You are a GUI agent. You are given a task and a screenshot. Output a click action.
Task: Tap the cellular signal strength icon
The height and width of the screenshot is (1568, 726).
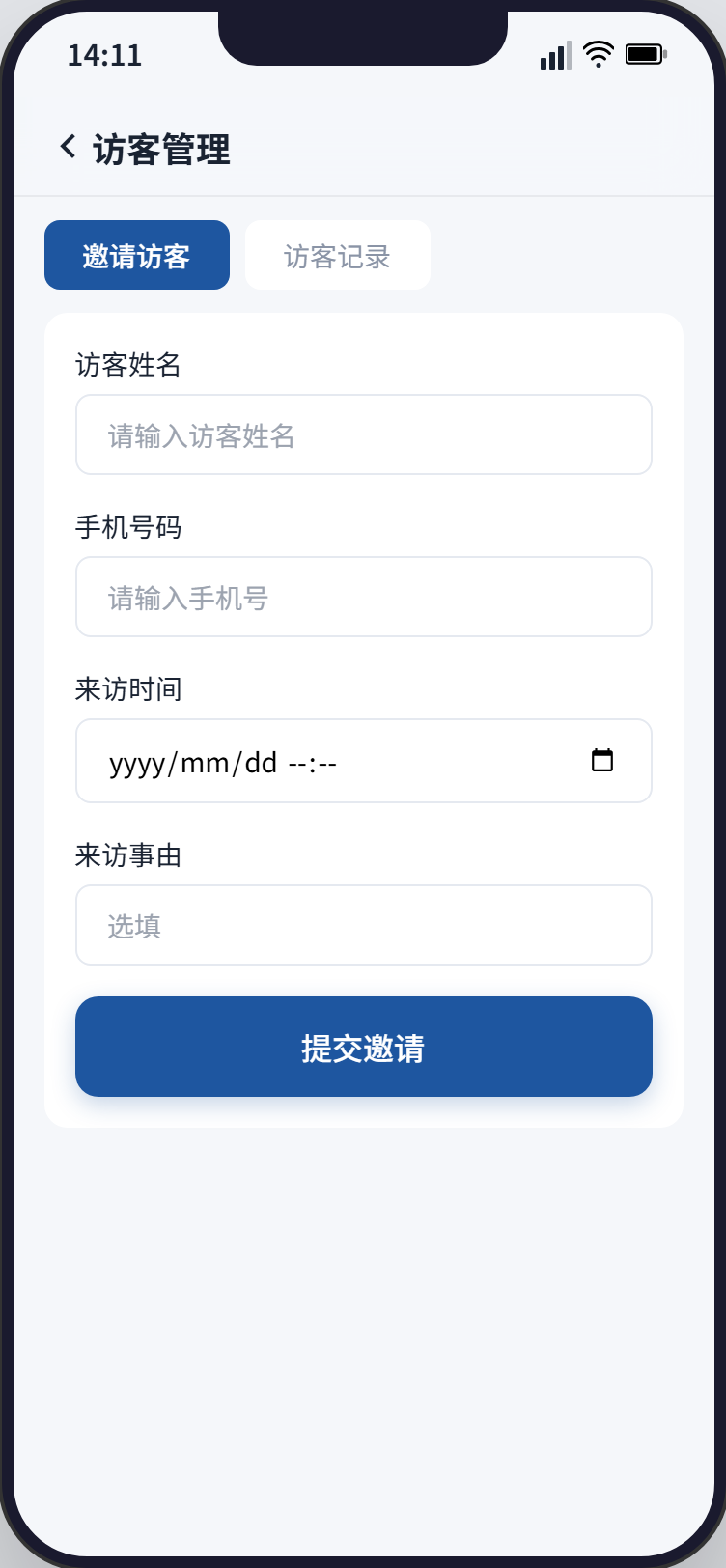click(552, 57)
